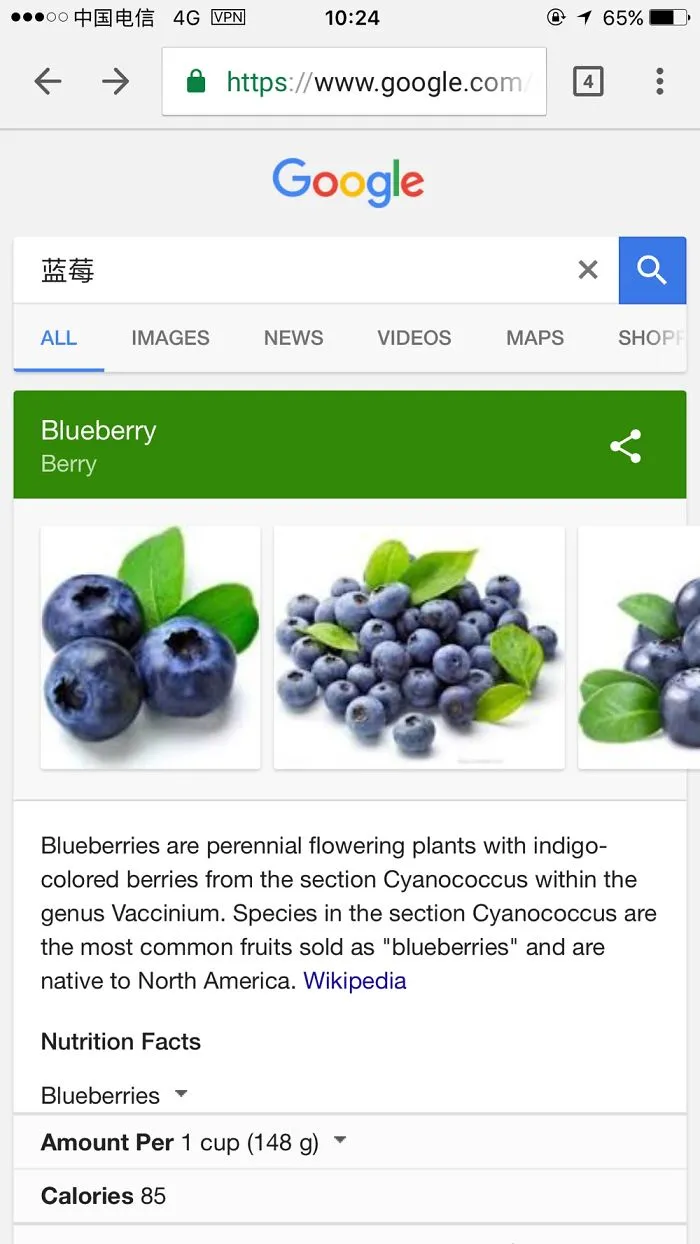This screenshot has width=700, height=1244.
Task: Tap the google.com address bar
Action: click(x=354, y=81)
